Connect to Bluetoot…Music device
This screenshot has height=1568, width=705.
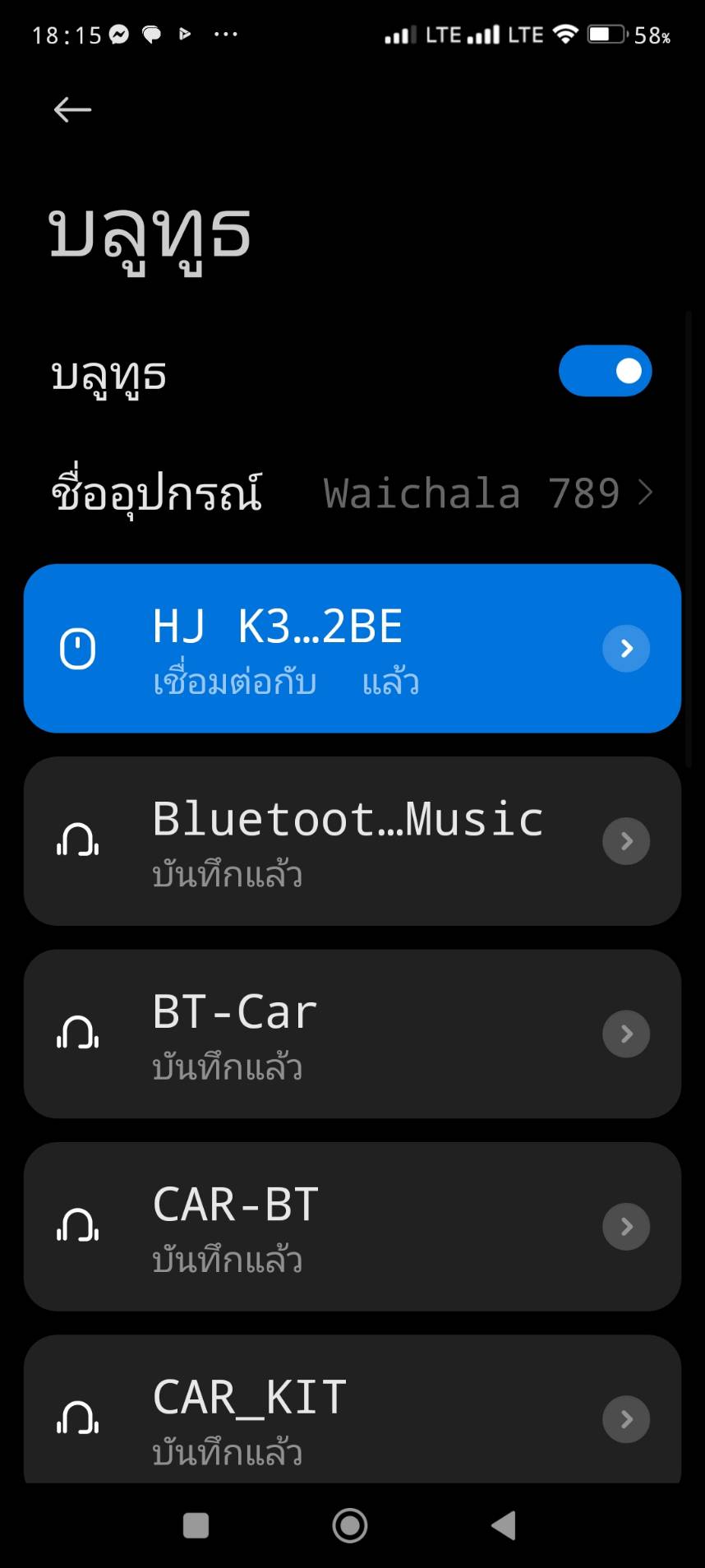[352, 841]
